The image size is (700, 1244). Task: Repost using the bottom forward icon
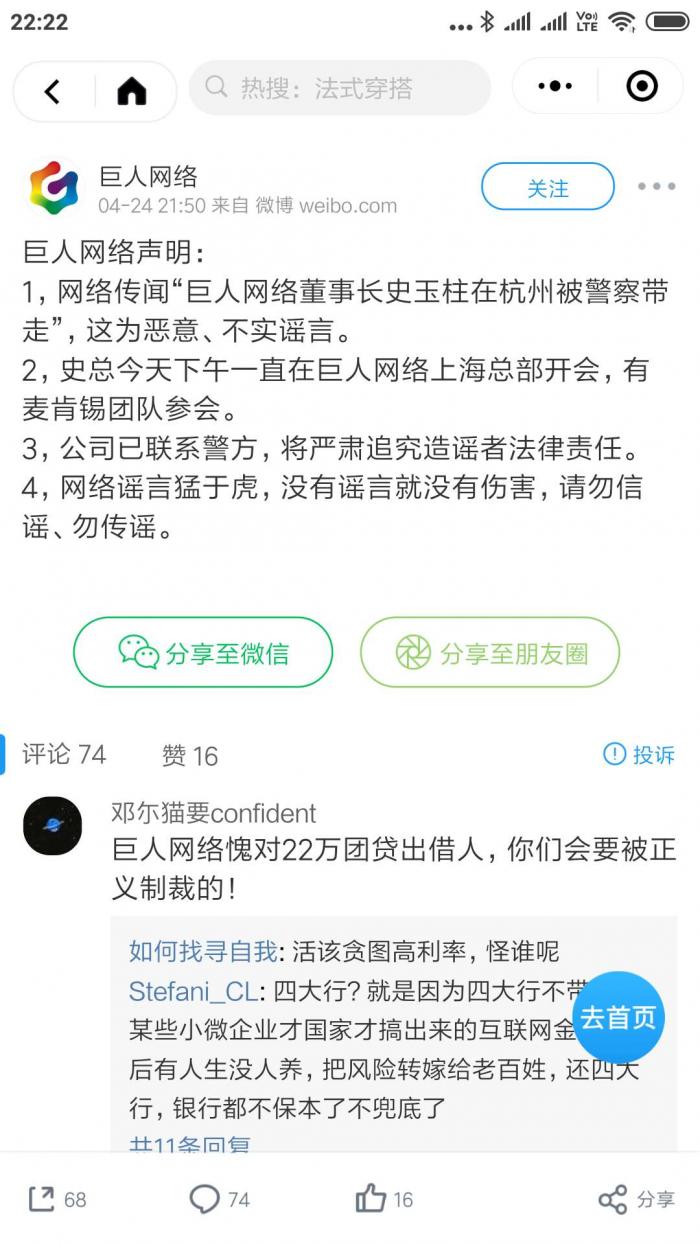click(x=57, y=1199)
